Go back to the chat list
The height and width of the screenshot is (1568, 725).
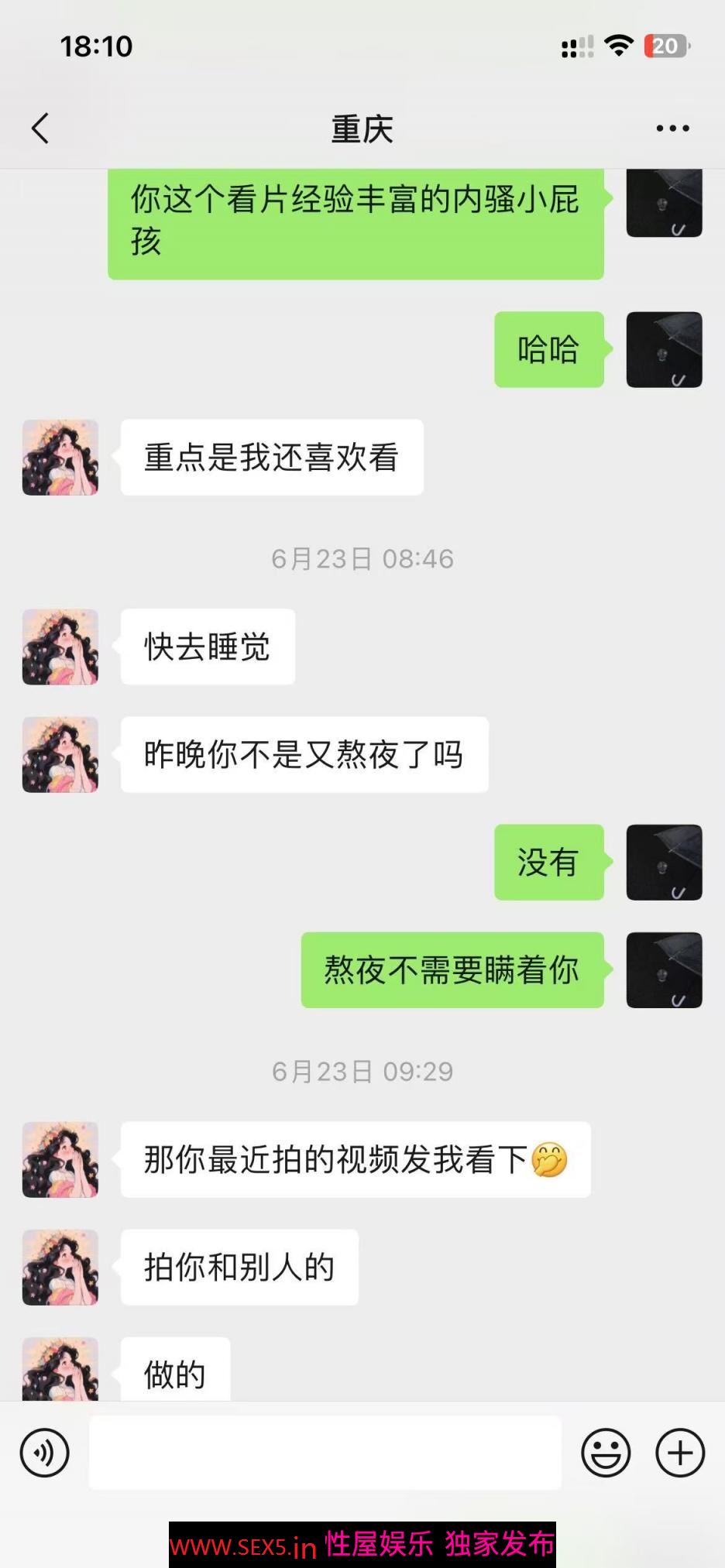[x=40, y=129]
